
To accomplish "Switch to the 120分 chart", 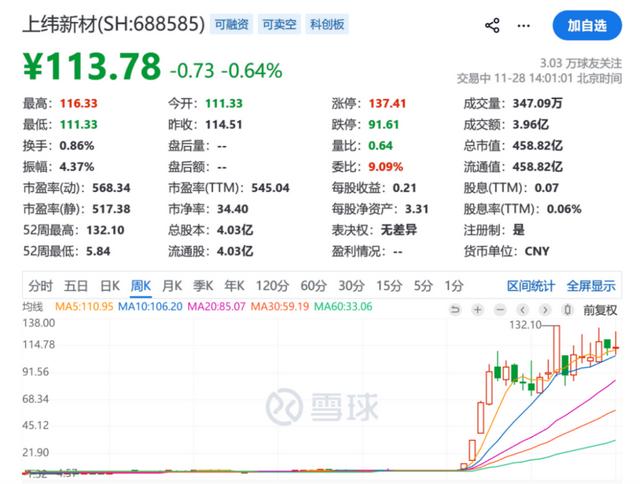I will (x=271, y=285).
